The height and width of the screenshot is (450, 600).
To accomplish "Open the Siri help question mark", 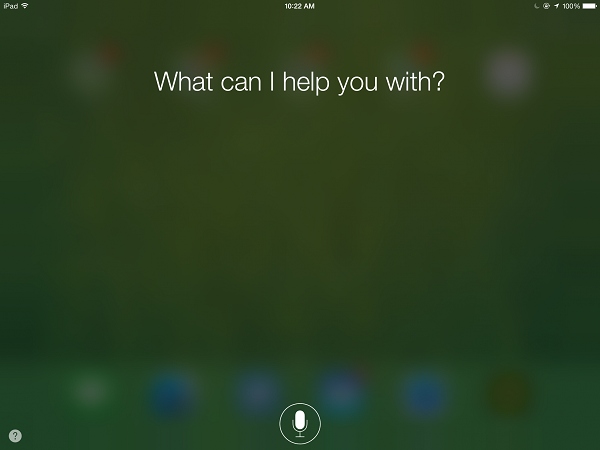I will pyautogui.click(x=15, y=435).
